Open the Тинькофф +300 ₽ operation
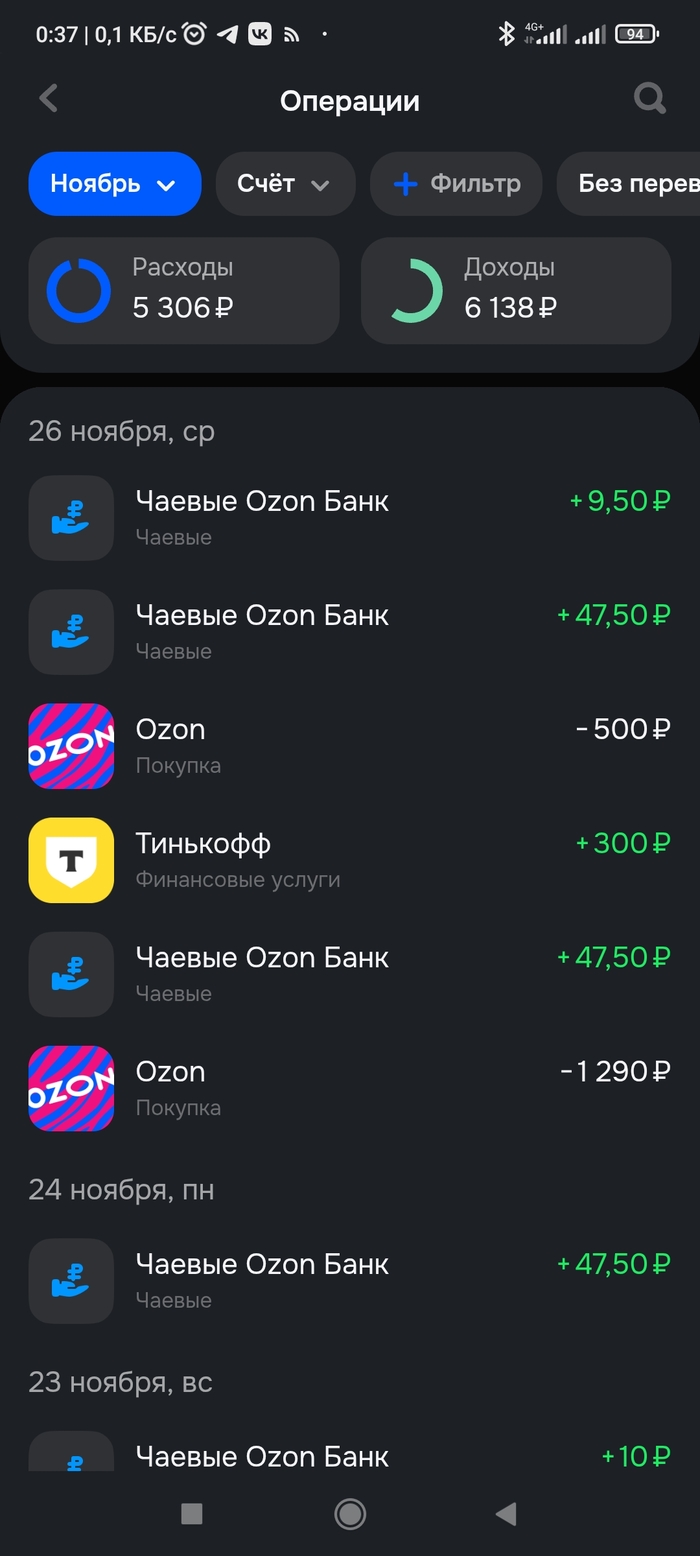Screen dimensions: 700x1556 coord(350,859)
